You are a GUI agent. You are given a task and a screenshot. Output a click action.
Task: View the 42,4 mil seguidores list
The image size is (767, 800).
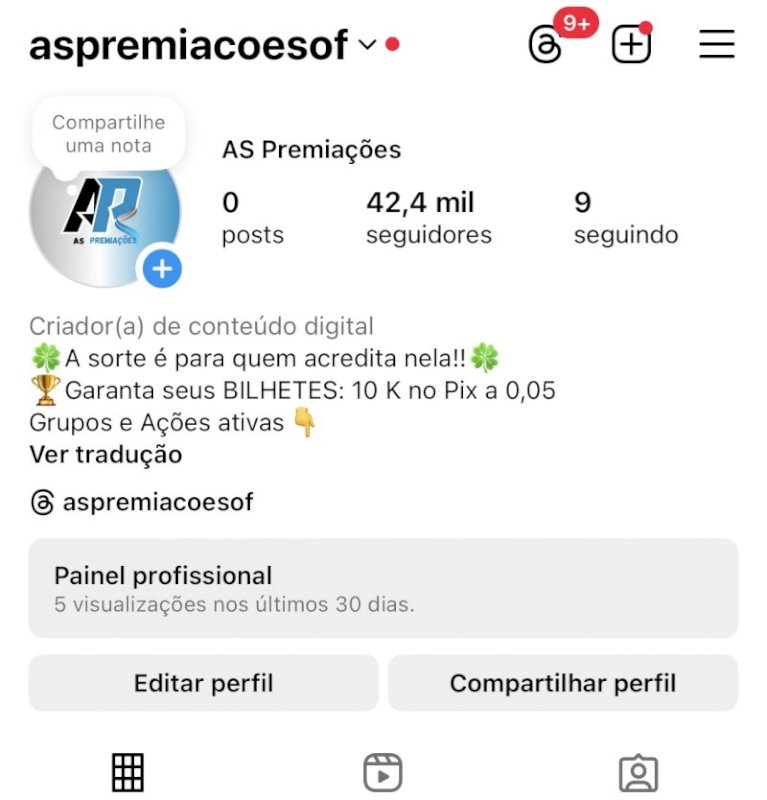coord(428,216)
